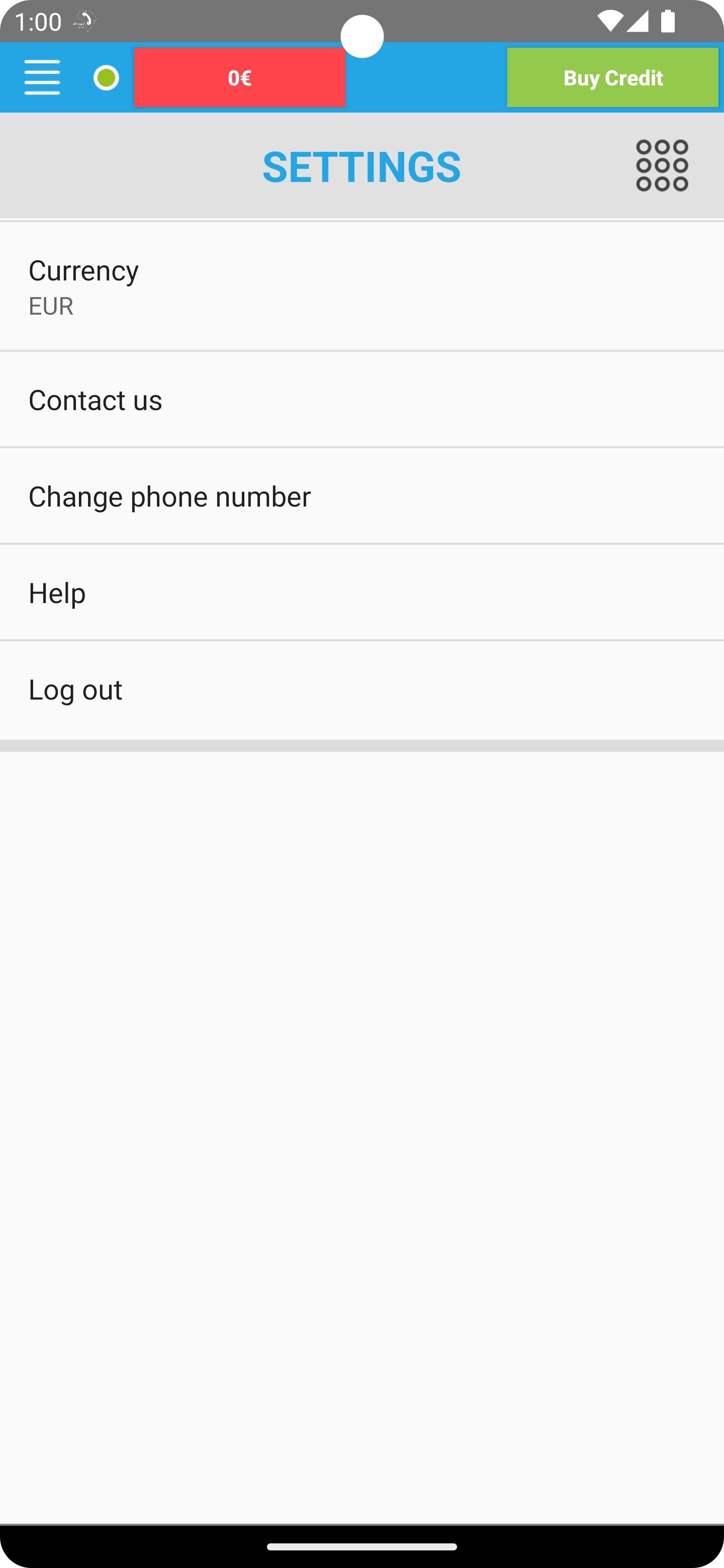Open the hamburger drawer menu

42,77
